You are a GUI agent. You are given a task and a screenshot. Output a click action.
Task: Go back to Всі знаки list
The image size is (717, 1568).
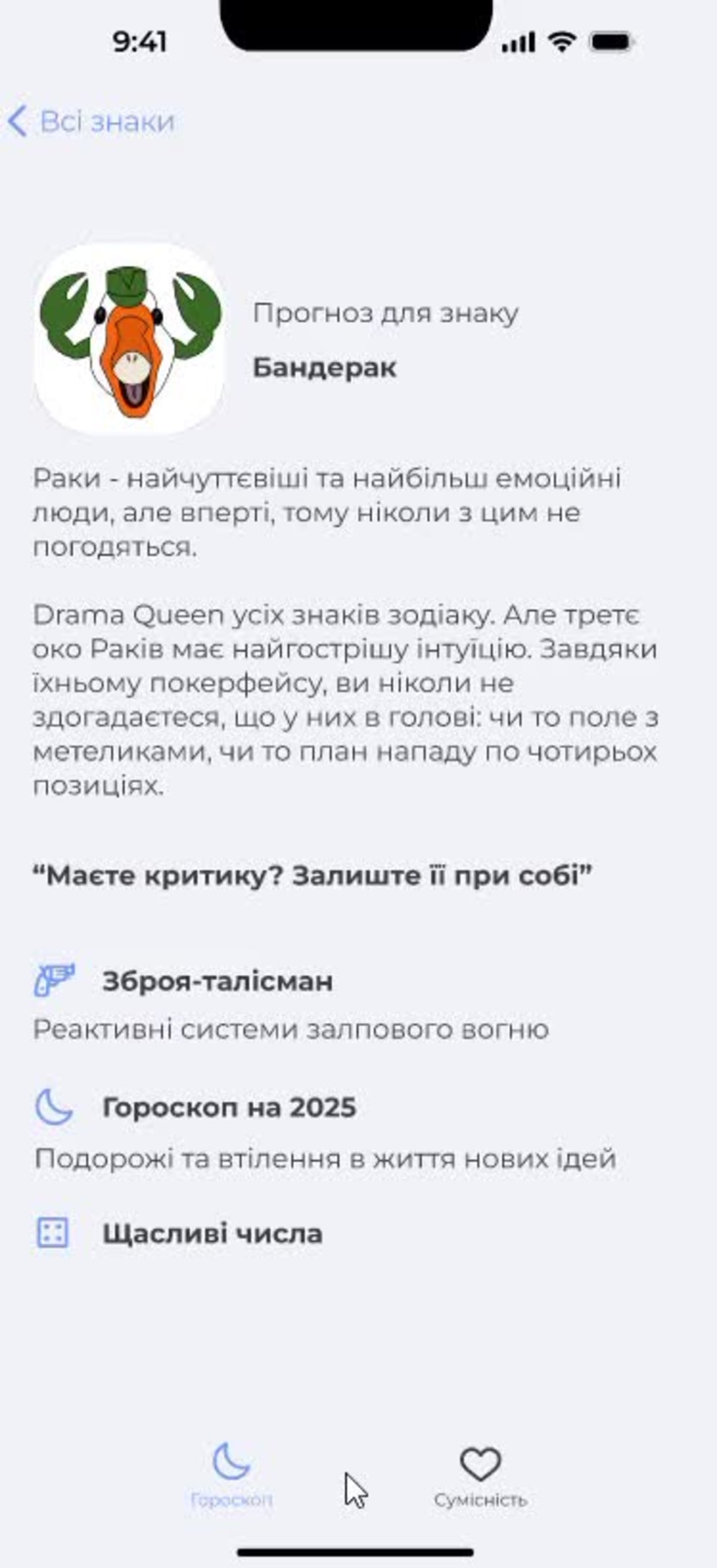point(91,121)
